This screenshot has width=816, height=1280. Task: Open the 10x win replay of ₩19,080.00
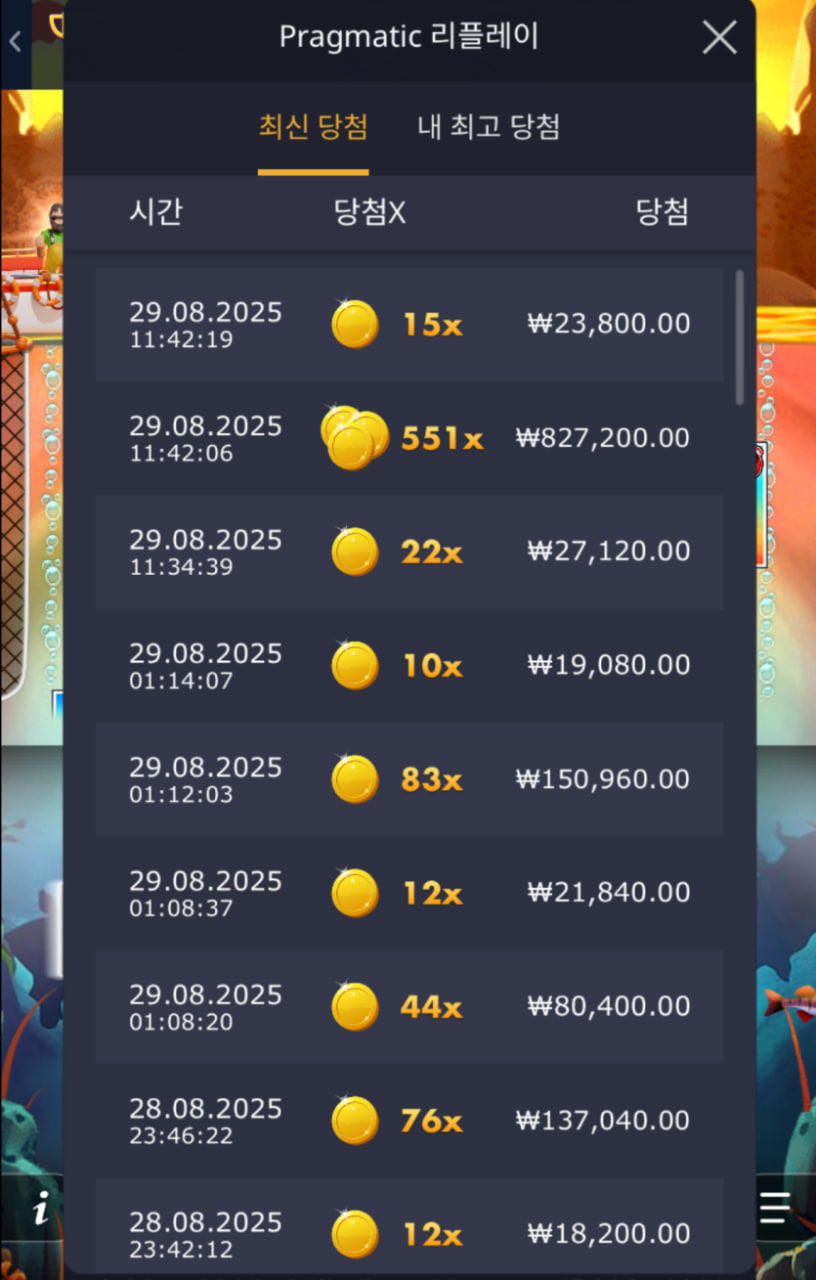point(409,666)
